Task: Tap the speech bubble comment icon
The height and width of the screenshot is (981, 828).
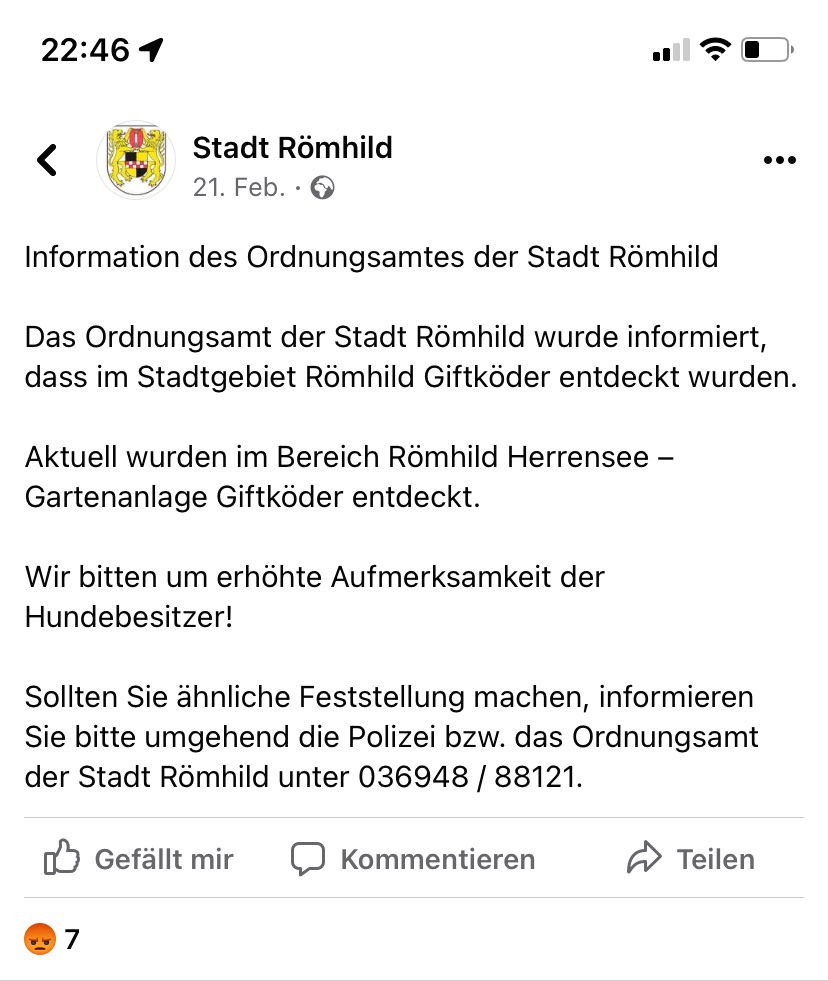Action: 308,858
